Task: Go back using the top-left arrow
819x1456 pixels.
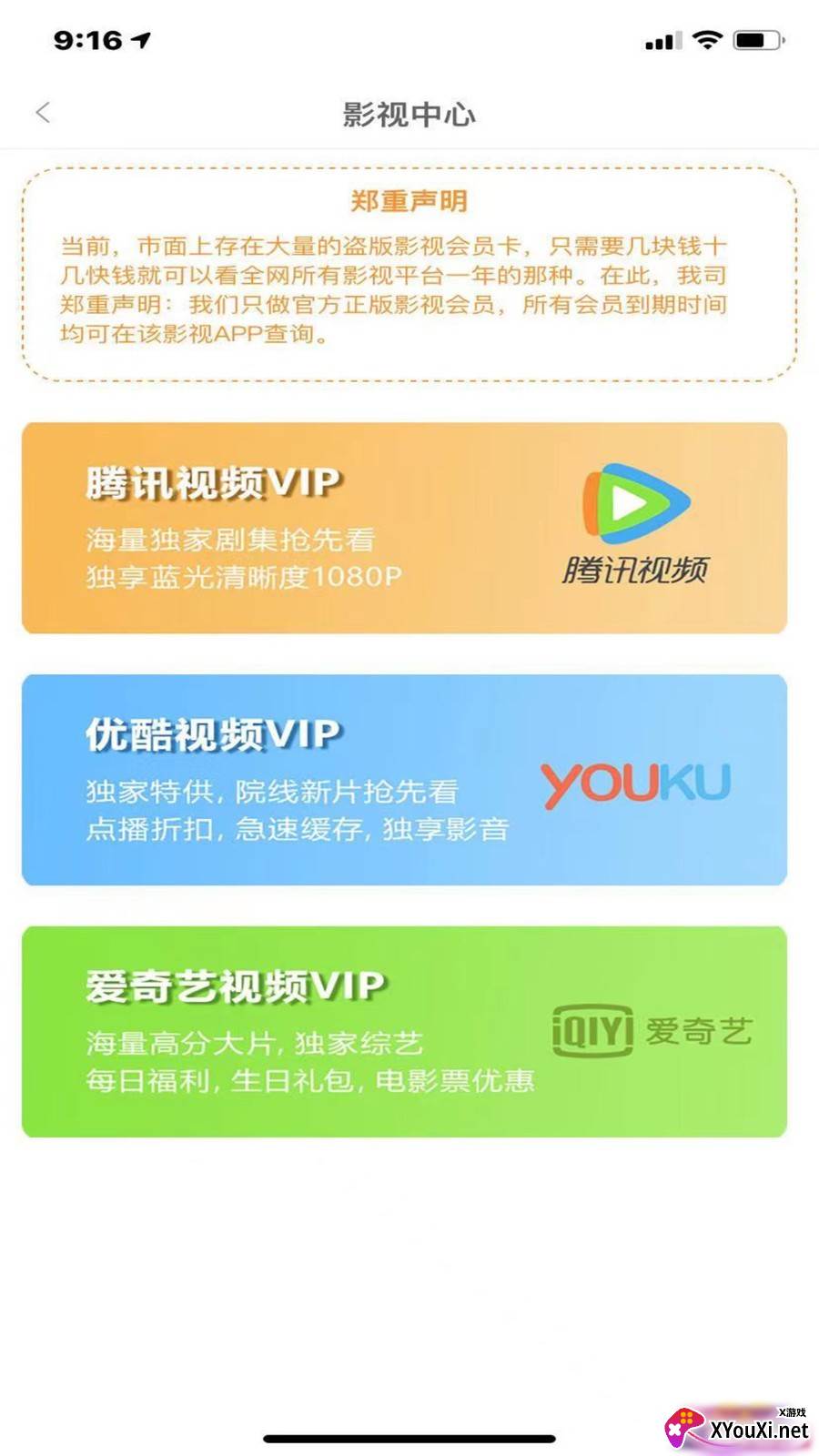Action: [x=43, y=113]
